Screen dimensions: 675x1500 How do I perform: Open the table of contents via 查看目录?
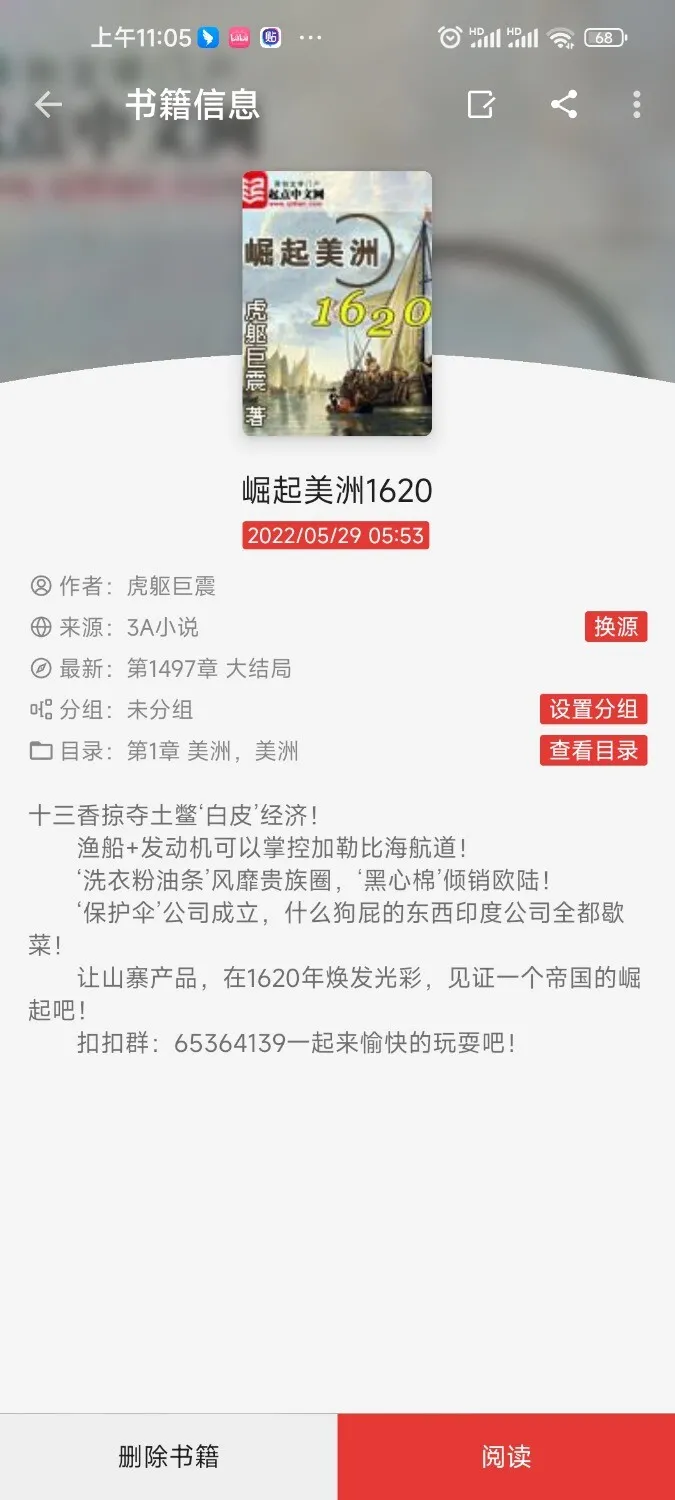coord(593,750)
